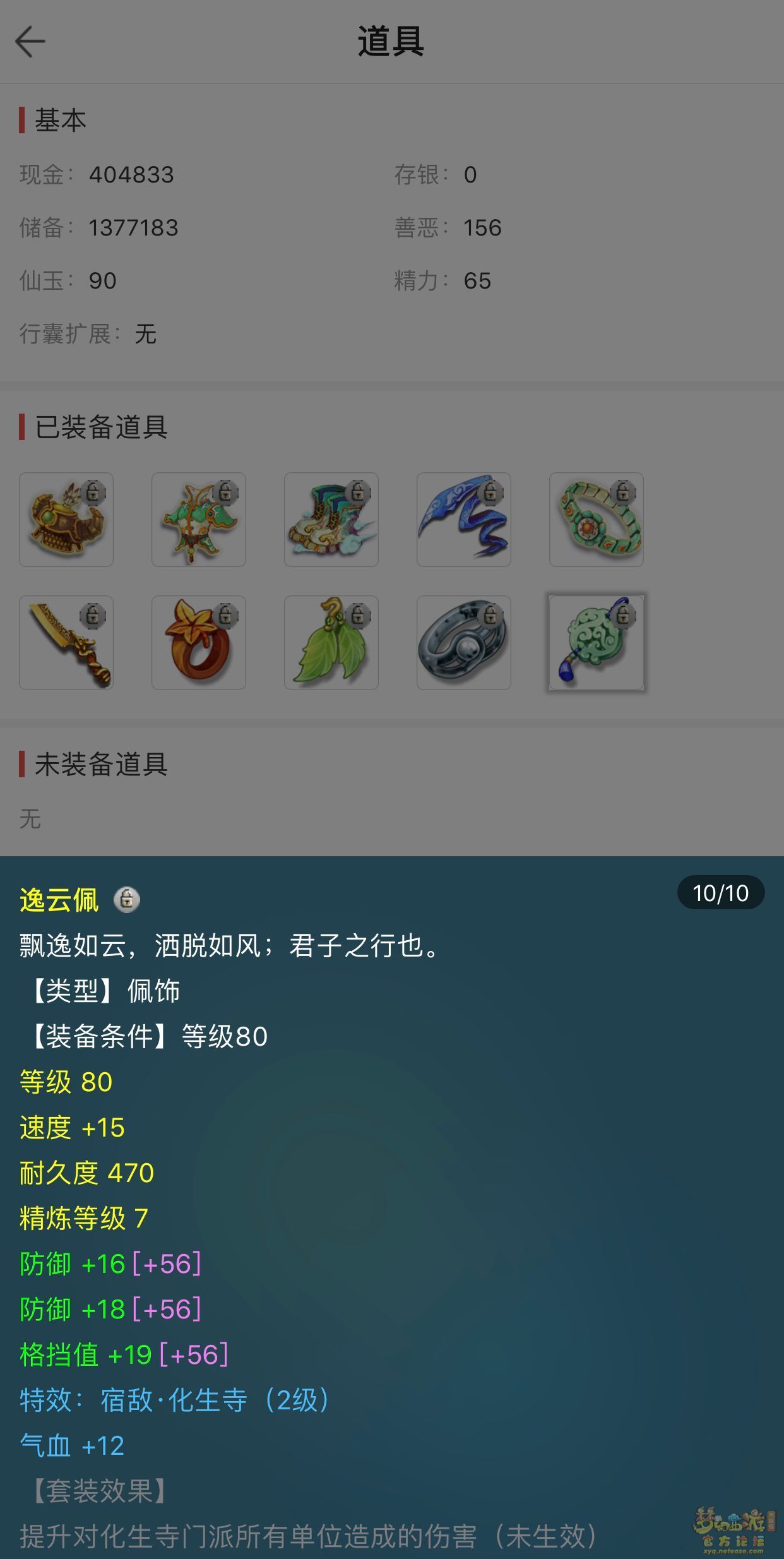View the blue ribbon sash item
This screenshot has width=784, height=1559.
click(x=464, y=520)
